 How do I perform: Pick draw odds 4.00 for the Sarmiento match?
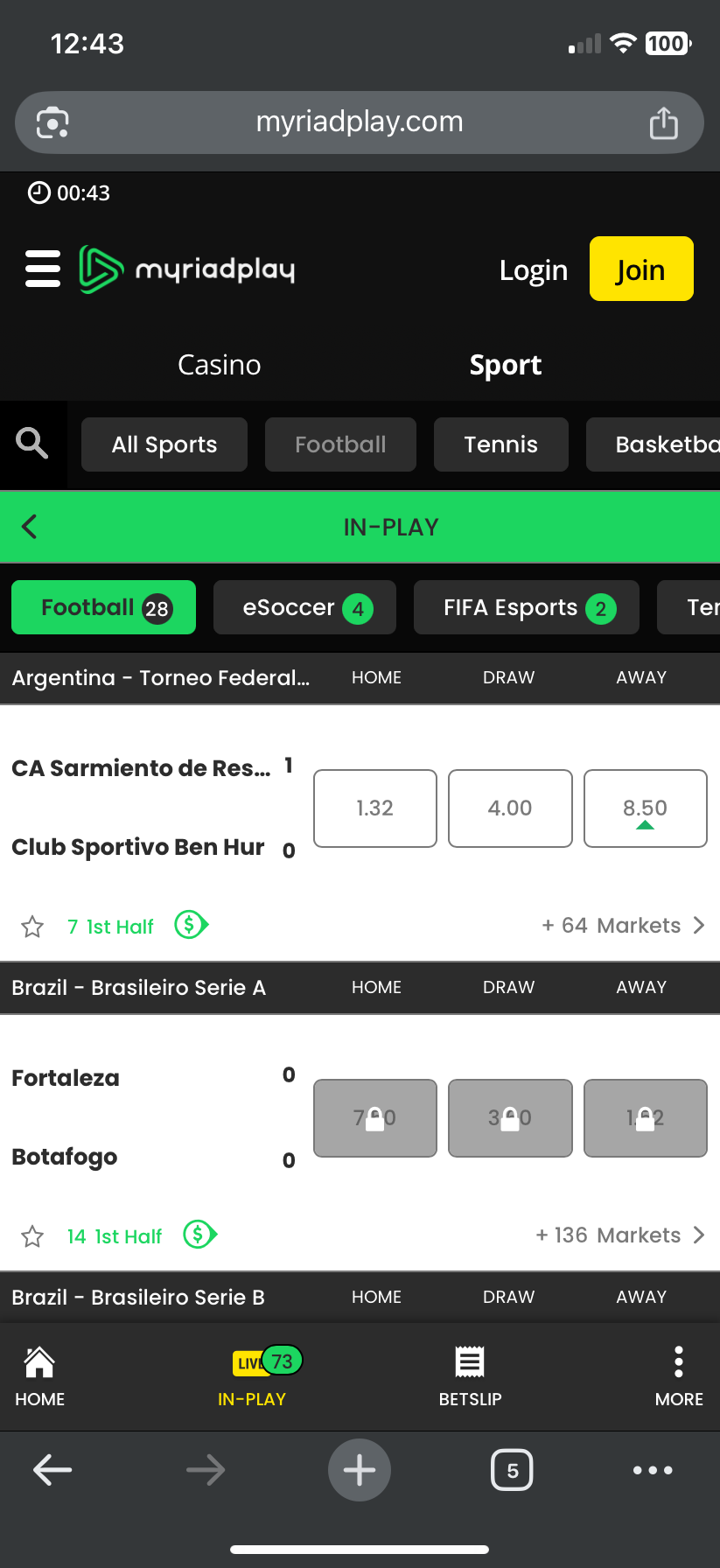(x=510, y=808)
